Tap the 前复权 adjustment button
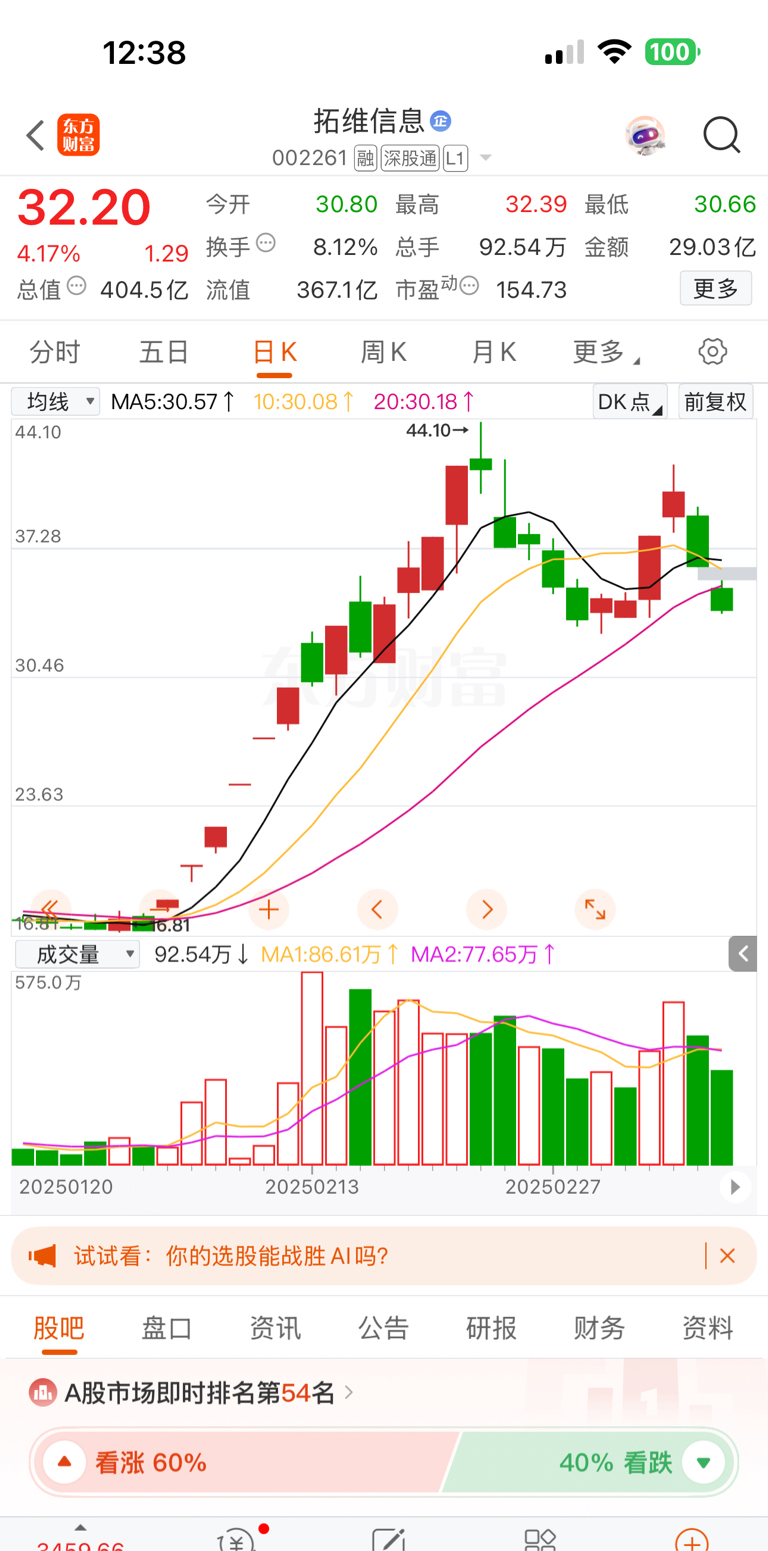The width and height of the screenshot is (768, 1551). point(715,402)
